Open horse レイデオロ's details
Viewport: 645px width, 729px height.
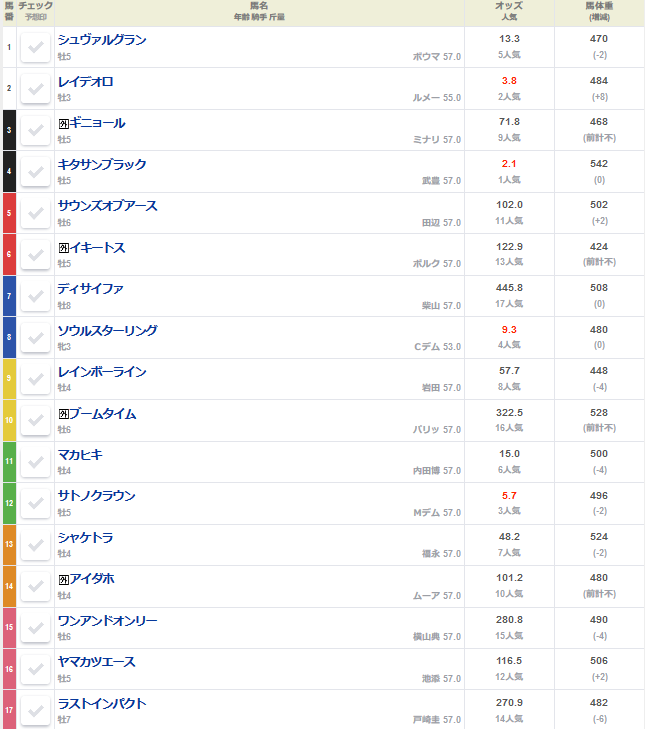[85, 81]
